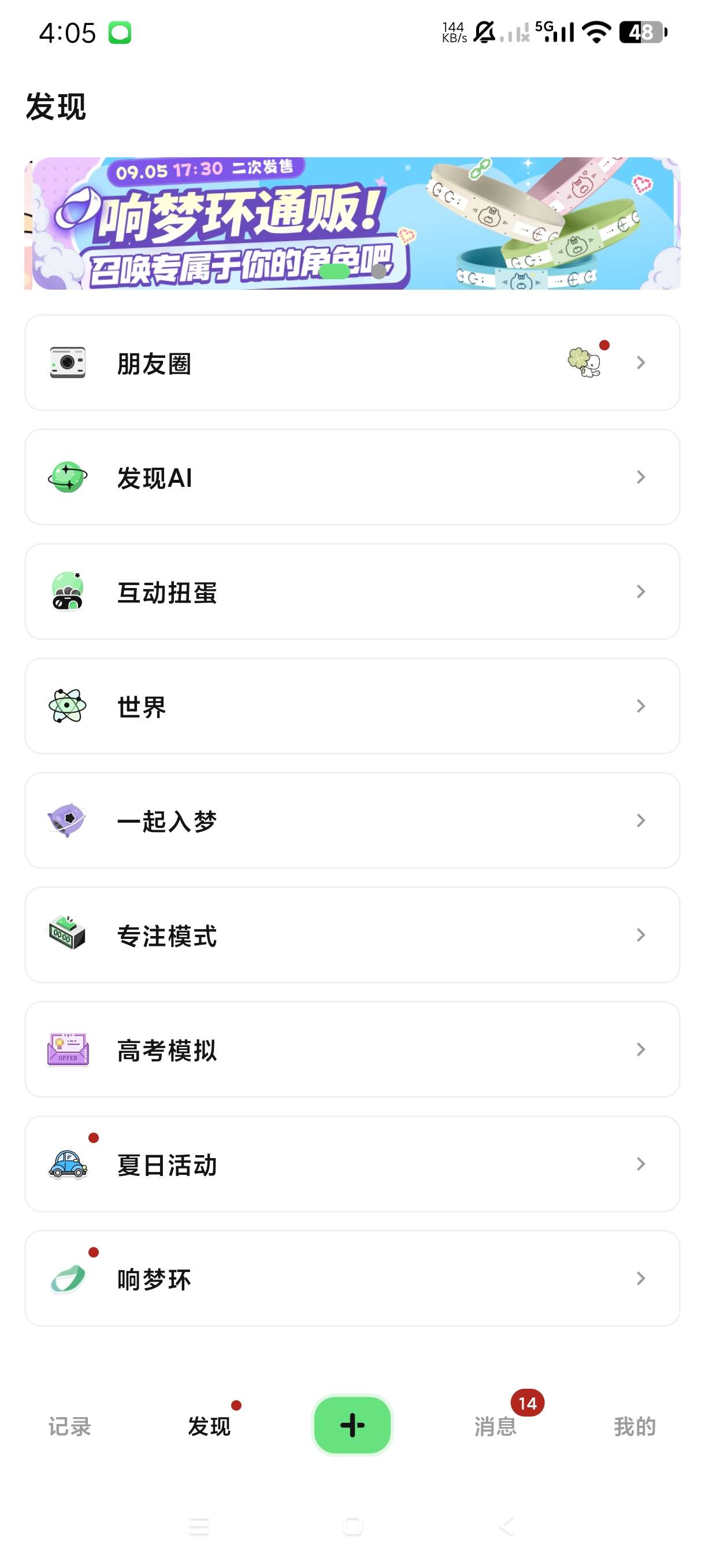This screenshot has height=1568, width=705.
Task: Open the 响梦环 row
Action: click(x=351, y=1278)
